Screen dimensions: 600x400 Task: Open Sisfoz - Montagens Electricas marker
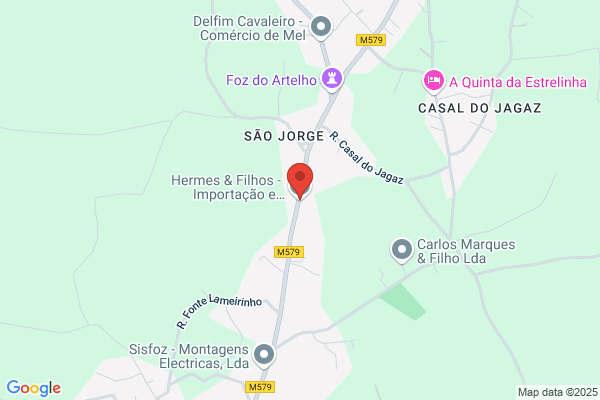coord(264,356)
